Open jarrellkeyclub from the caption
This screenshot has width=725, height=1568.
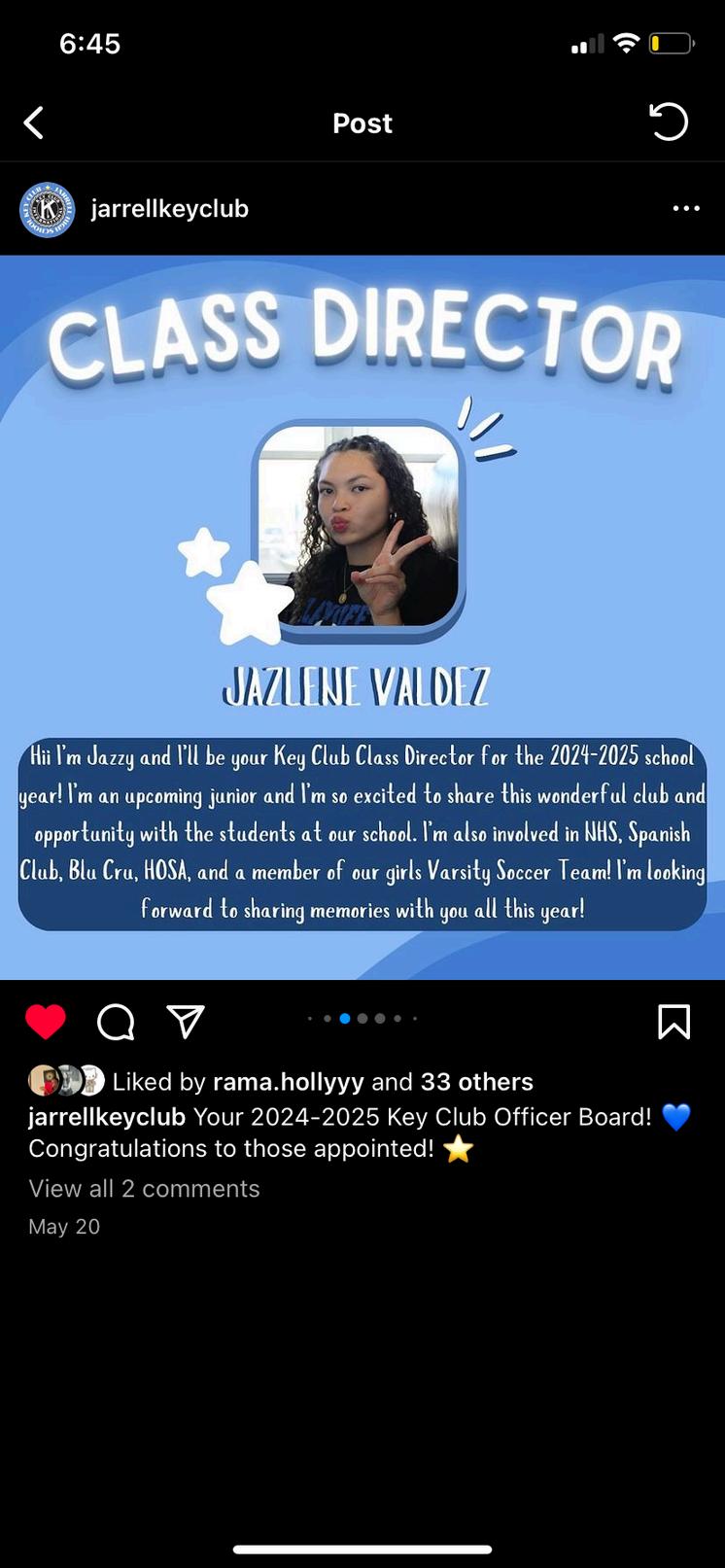point(107,1117)
